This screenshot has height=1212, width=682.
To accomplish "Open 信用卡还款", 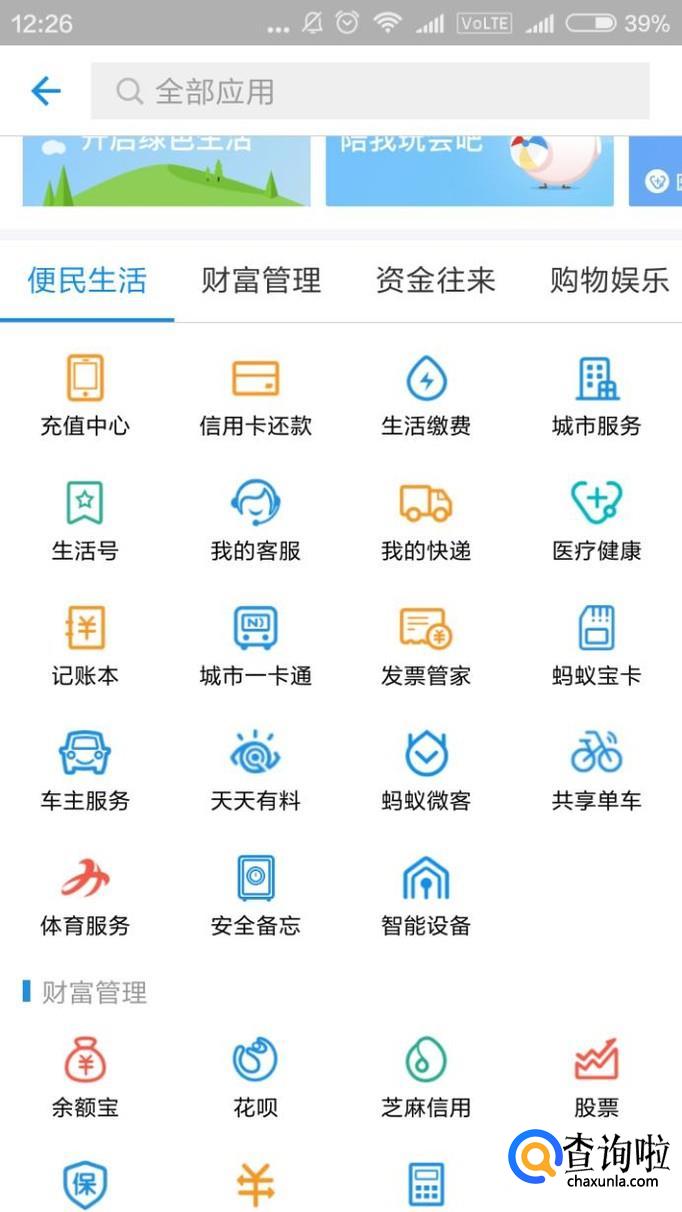I will pos(256,395).
